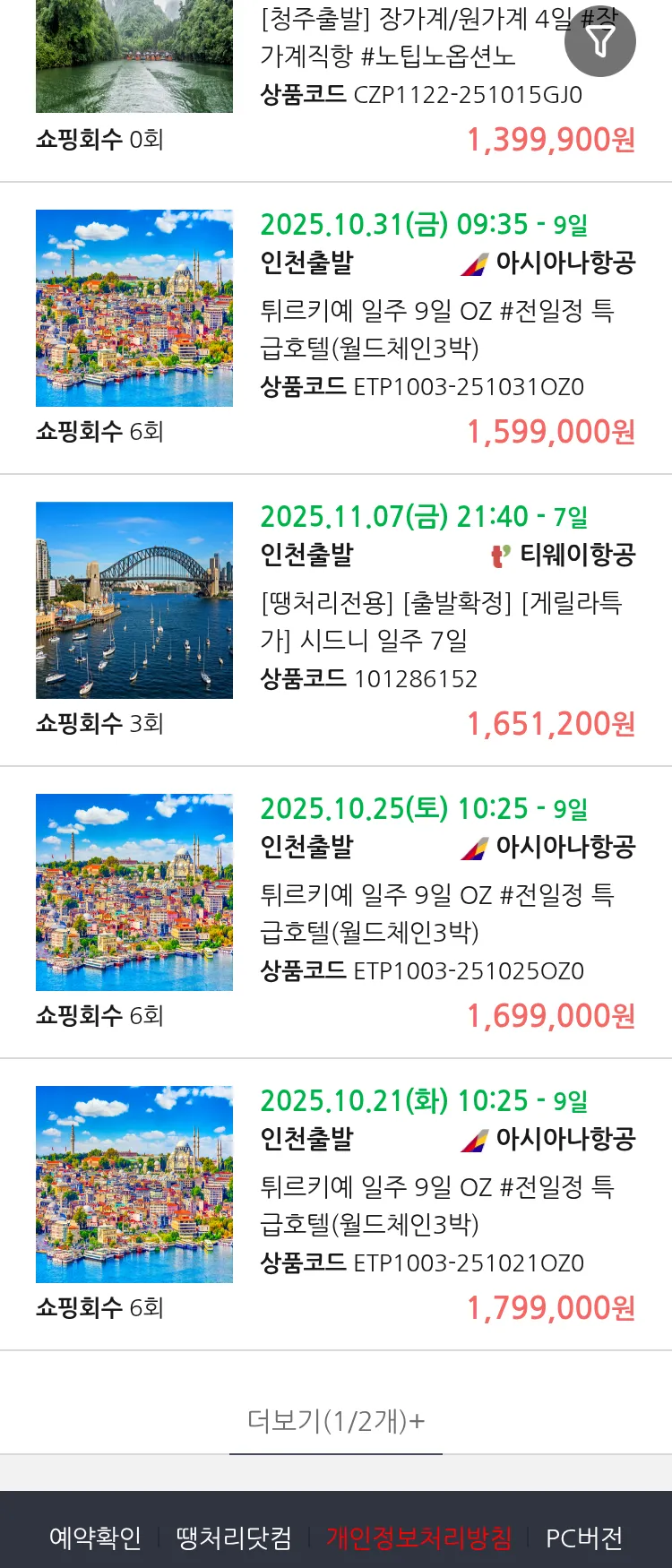Open the 땡처리닷컴 footer link
The image size is (672, 1568).
pyautogui.click(x=234, y=1538)
